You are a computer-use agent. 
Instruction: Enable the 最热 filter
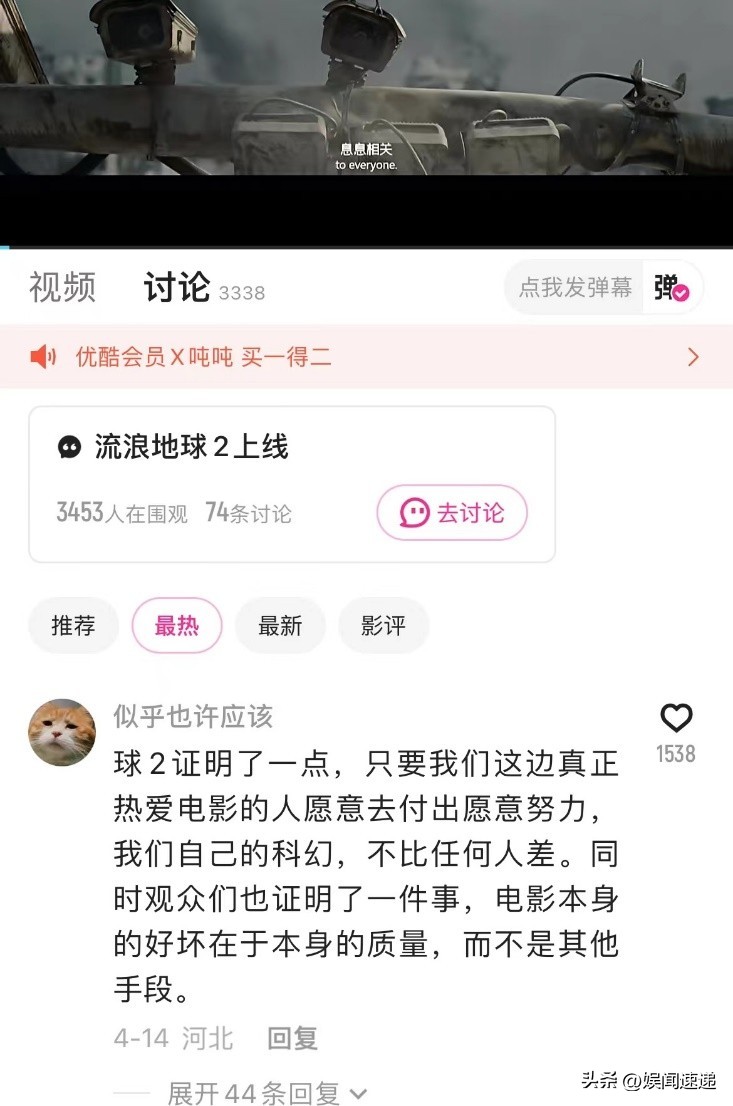(x=176, y=625)
